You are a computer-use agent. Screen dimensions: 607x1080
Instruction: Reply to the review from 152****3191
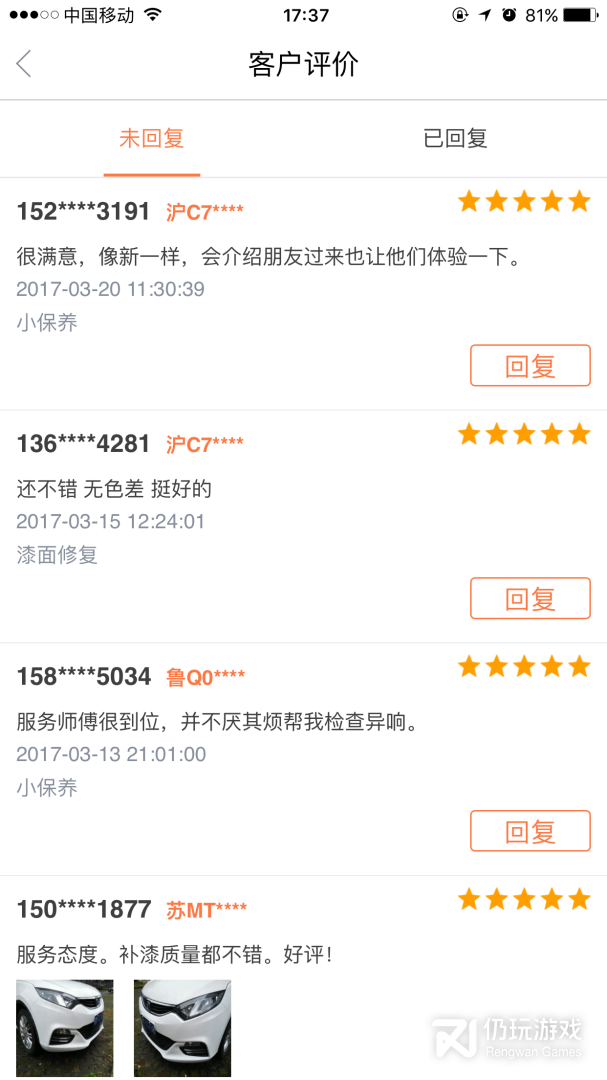coord(530,366)
